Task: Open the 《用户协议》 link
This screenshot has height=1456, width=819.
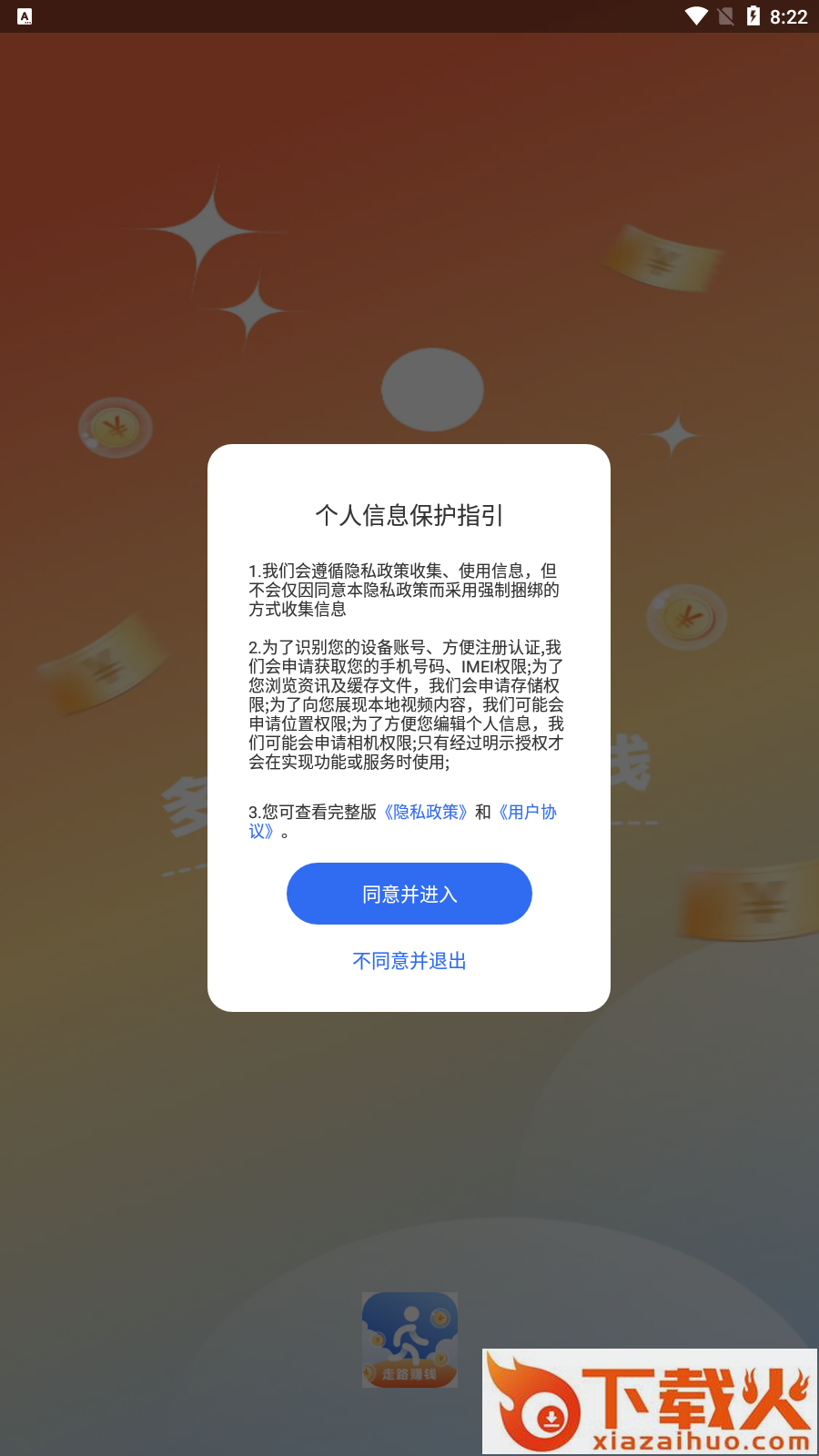Action: pos(528,812)
